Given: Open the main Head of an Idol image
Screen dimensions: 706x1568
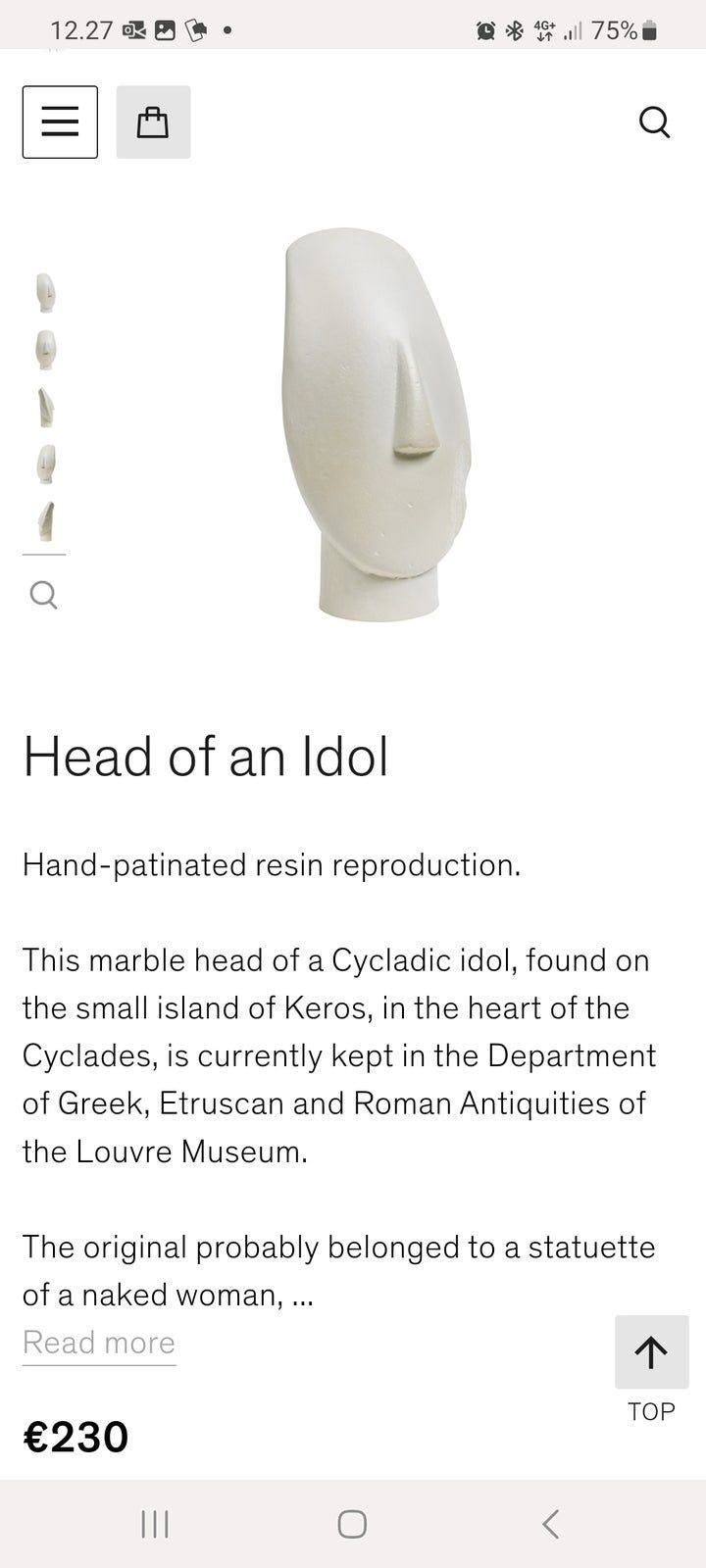Looking at the screenshot, I should [x=376, y=424].
